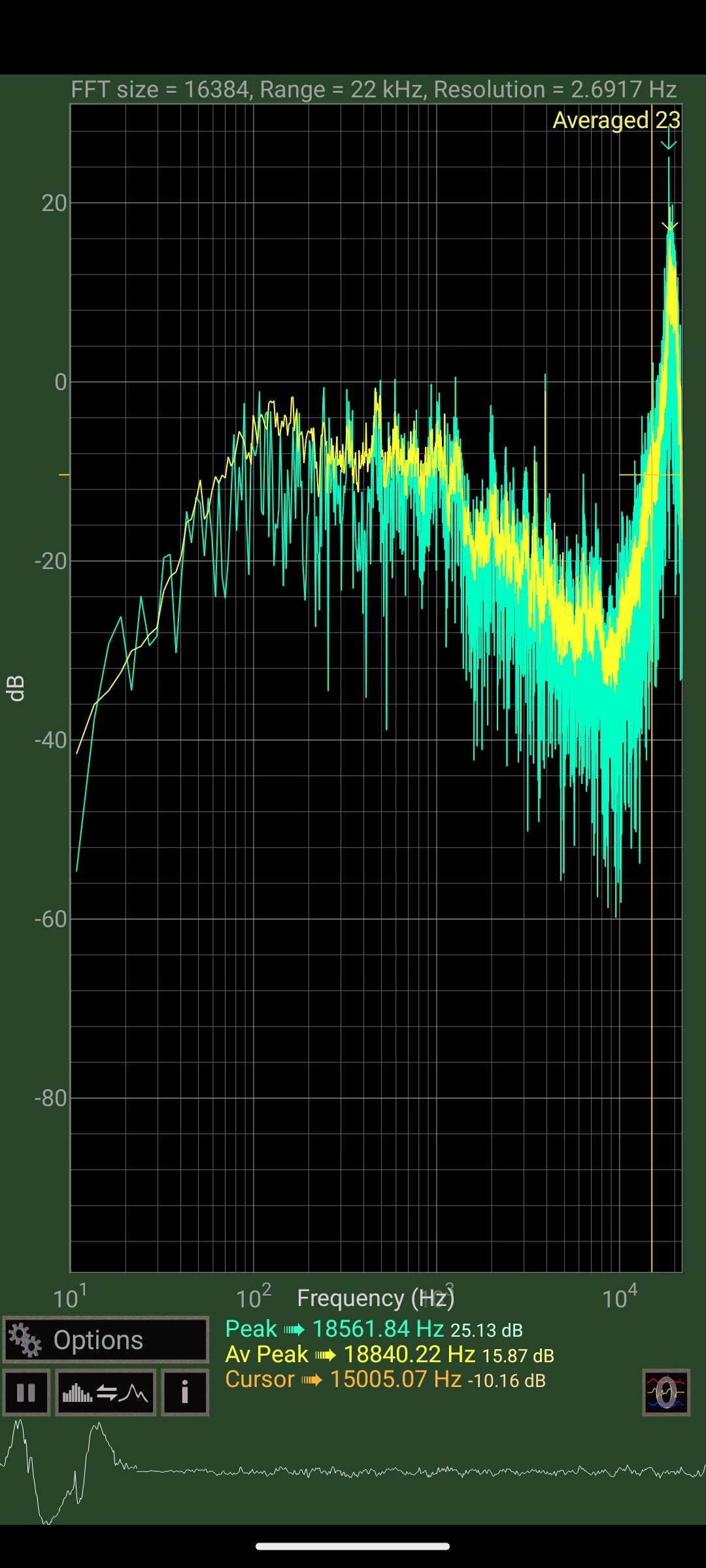Screen dimensions: 706x1568
Task: Switch between bar and line display mode
Action: pos(105,1393)
